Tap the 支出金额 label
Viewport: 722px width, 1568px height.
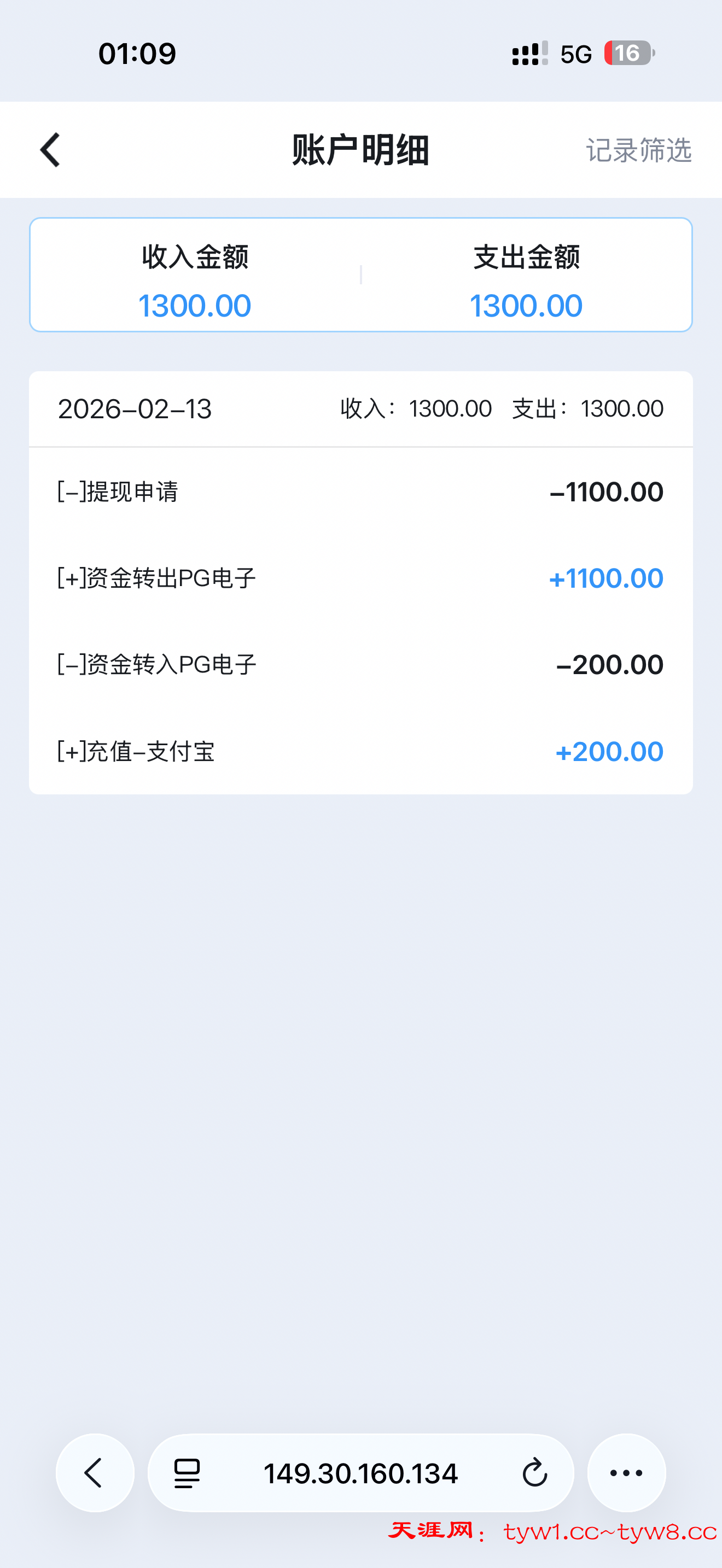tap(527, 257)
